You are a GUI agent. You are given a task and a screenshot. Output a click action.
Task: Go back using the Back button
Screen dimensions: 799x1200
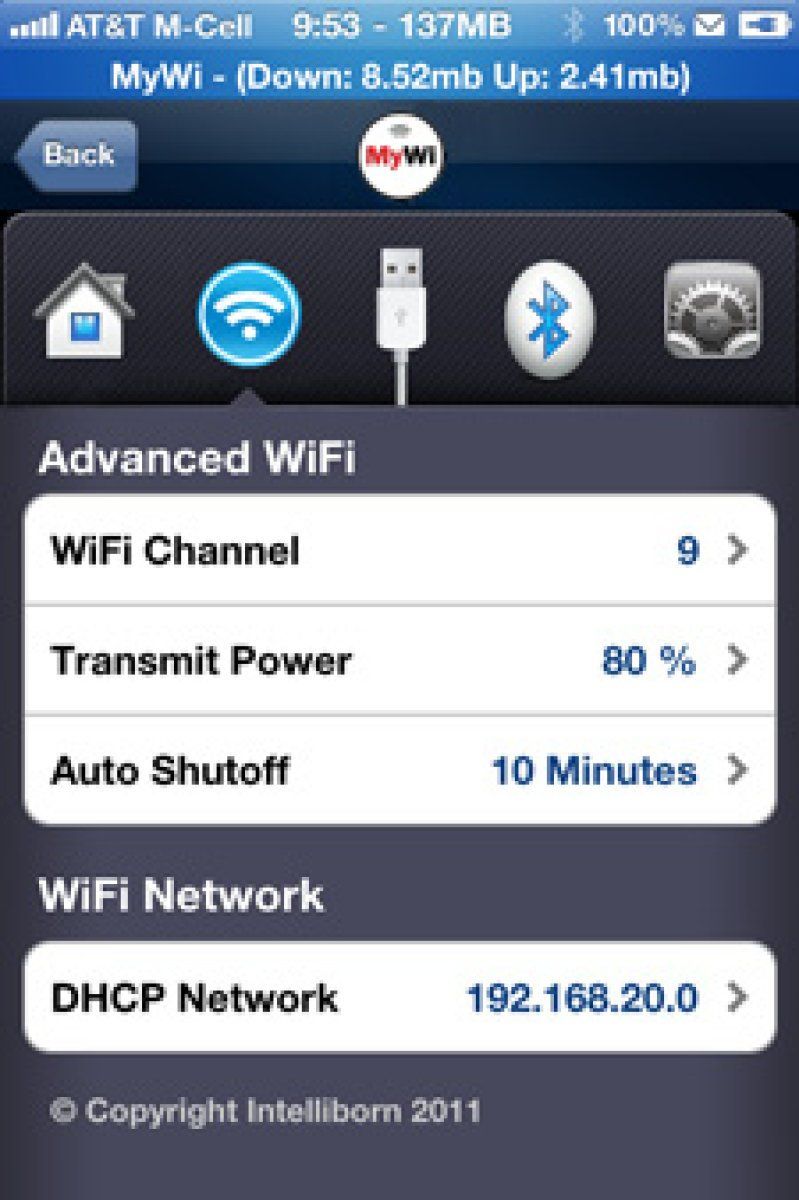[x=76, y=155]
